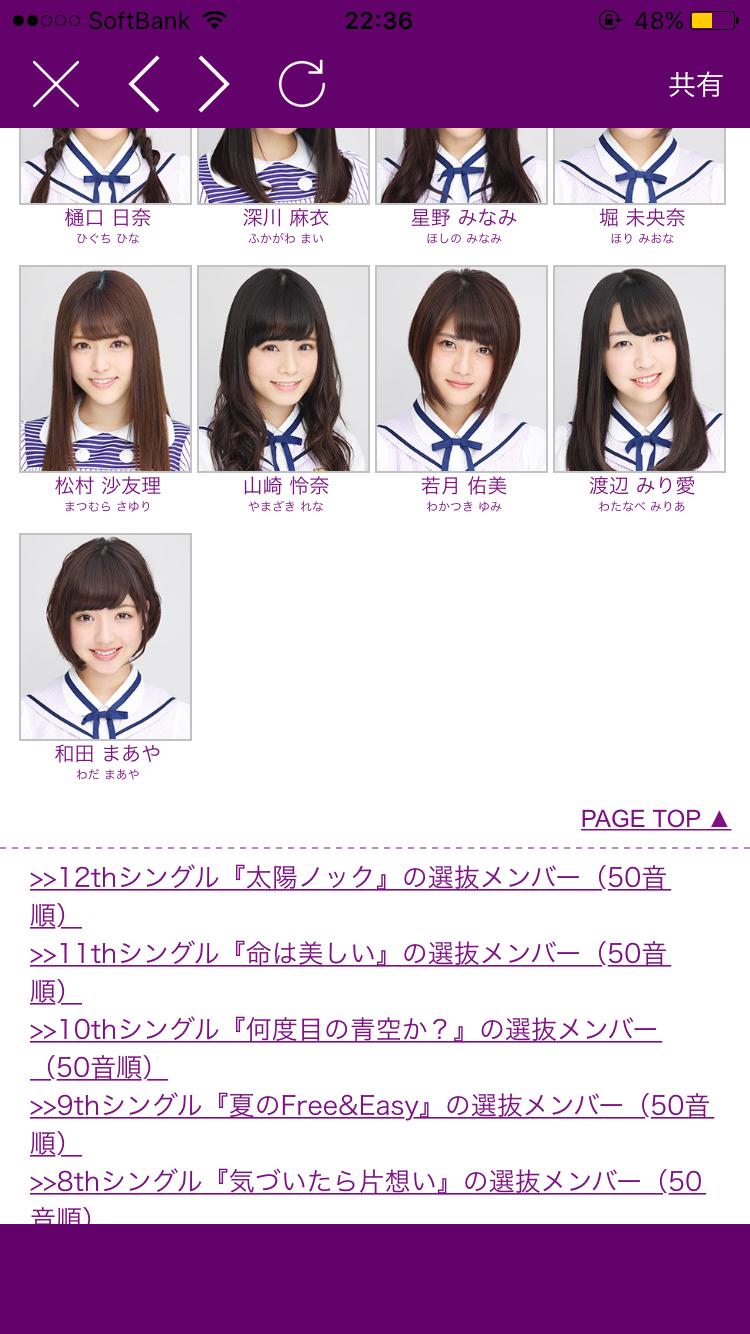Viewport: 750px width, 1334px height.
Task: Go back to the previous page
Action: pos(145,84)
